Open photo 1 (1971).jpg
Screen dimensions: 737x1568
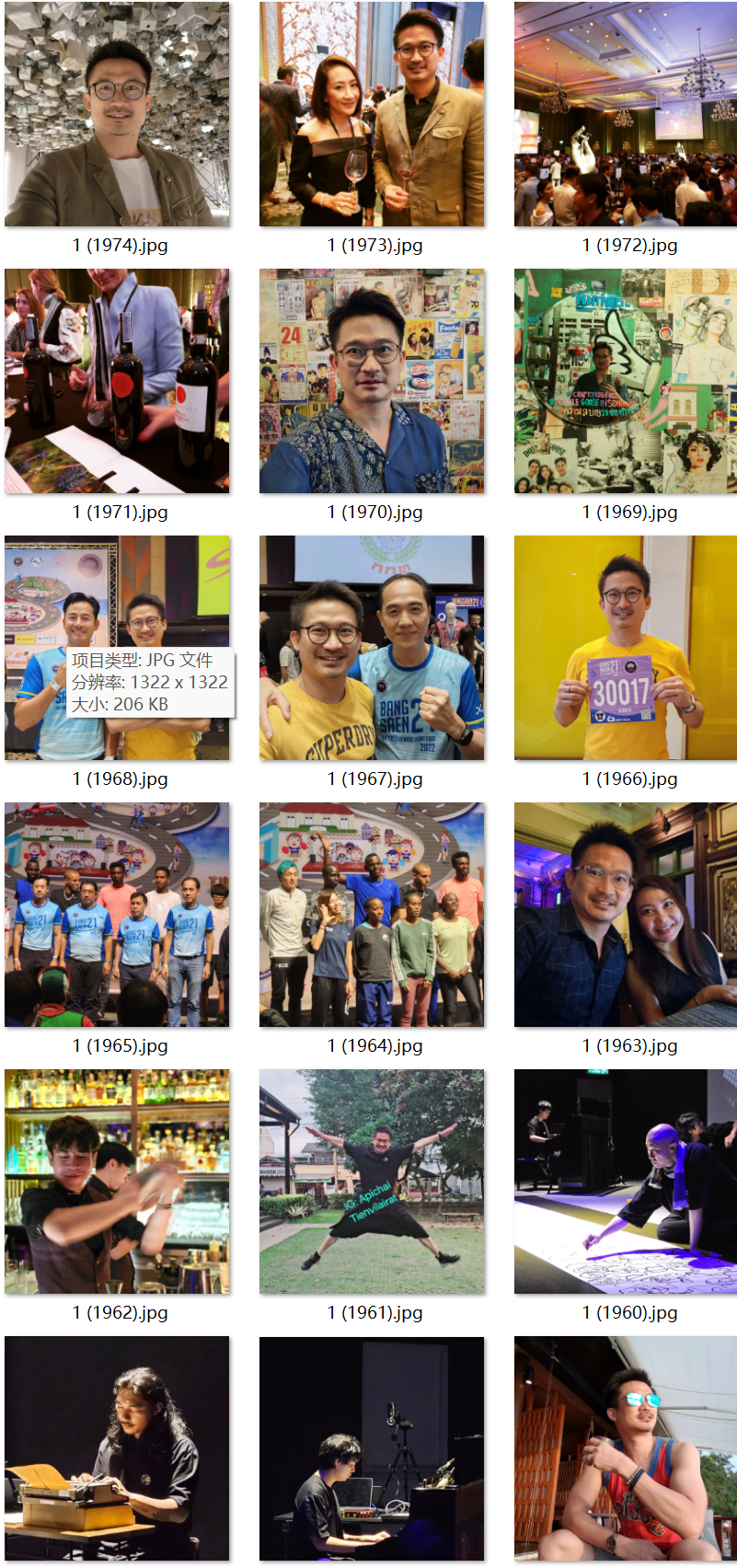point(117,381)
